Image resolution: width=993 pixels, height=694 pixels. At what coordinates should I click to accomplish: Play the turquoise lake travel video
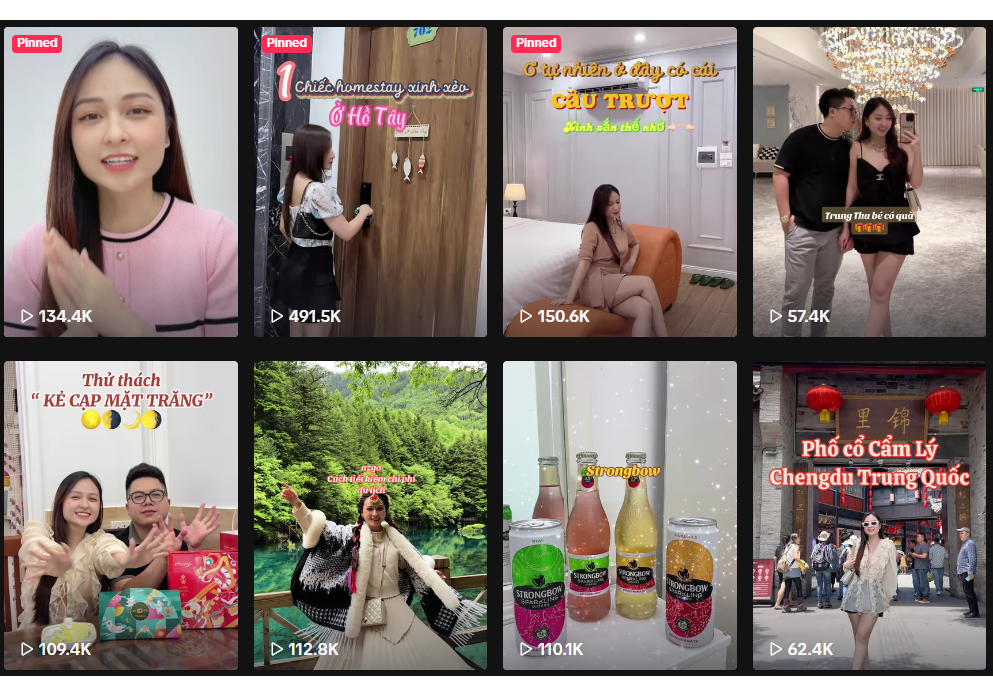(x=370, y=515)
